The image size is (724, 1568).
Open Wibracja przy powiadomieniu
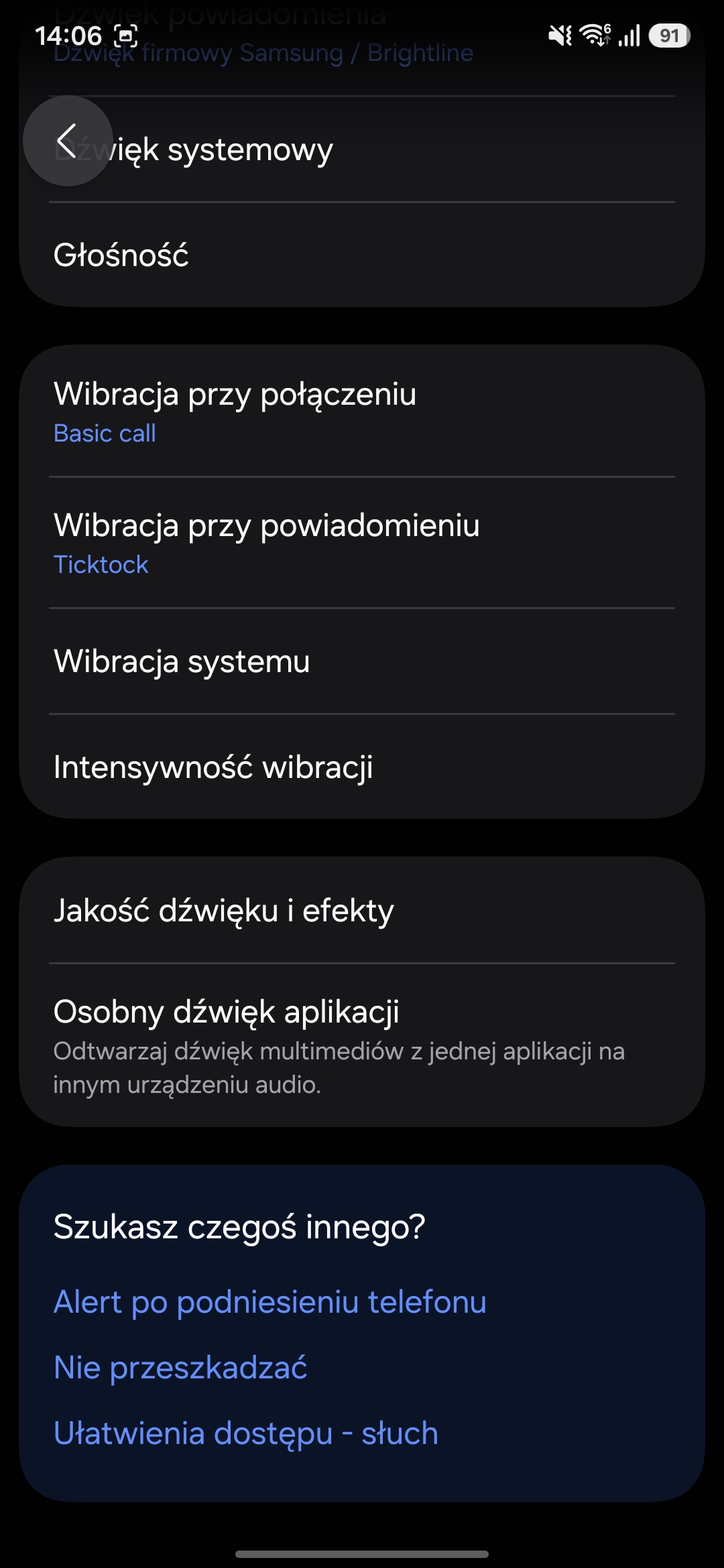point(362,543)
